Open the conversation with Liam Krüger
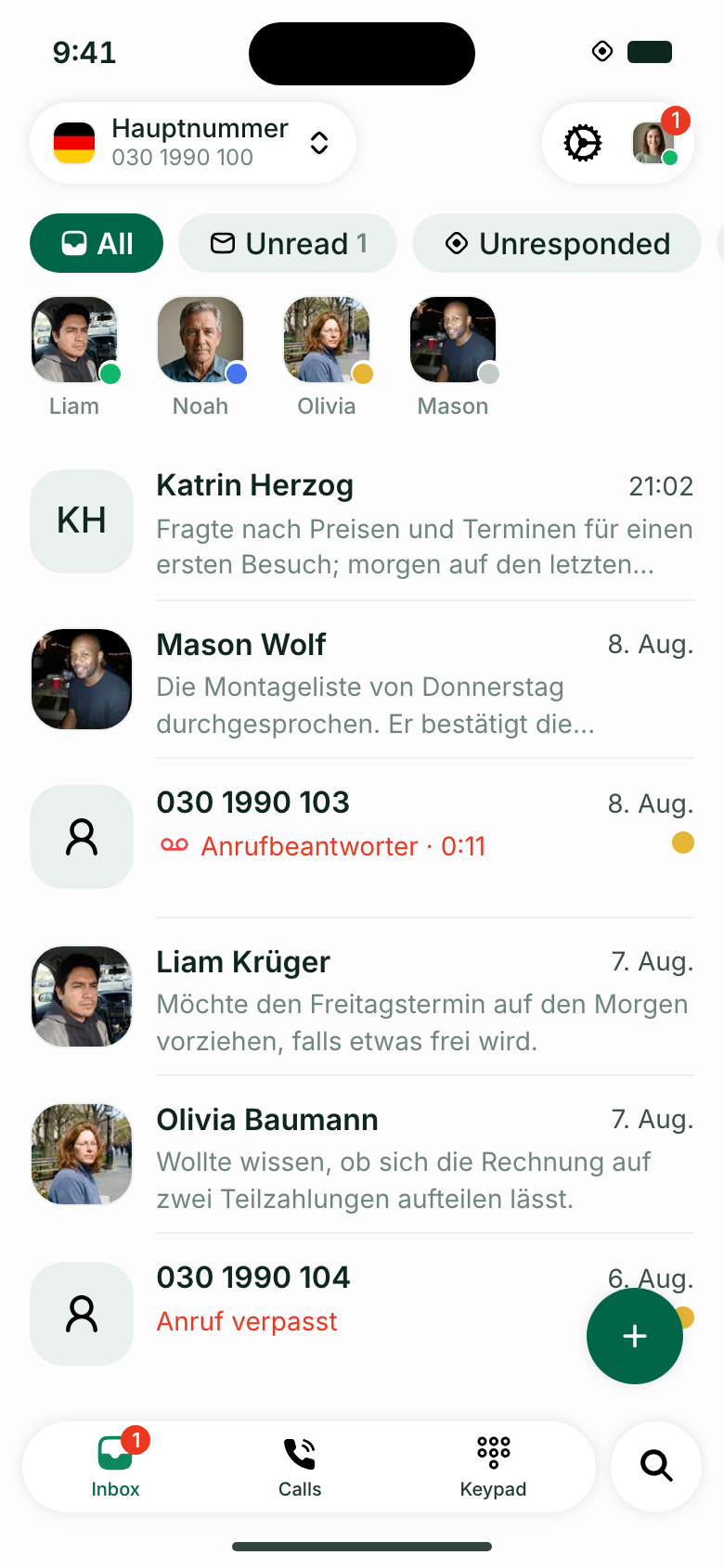The image size is (724, 1568). (x=362, y=997)
